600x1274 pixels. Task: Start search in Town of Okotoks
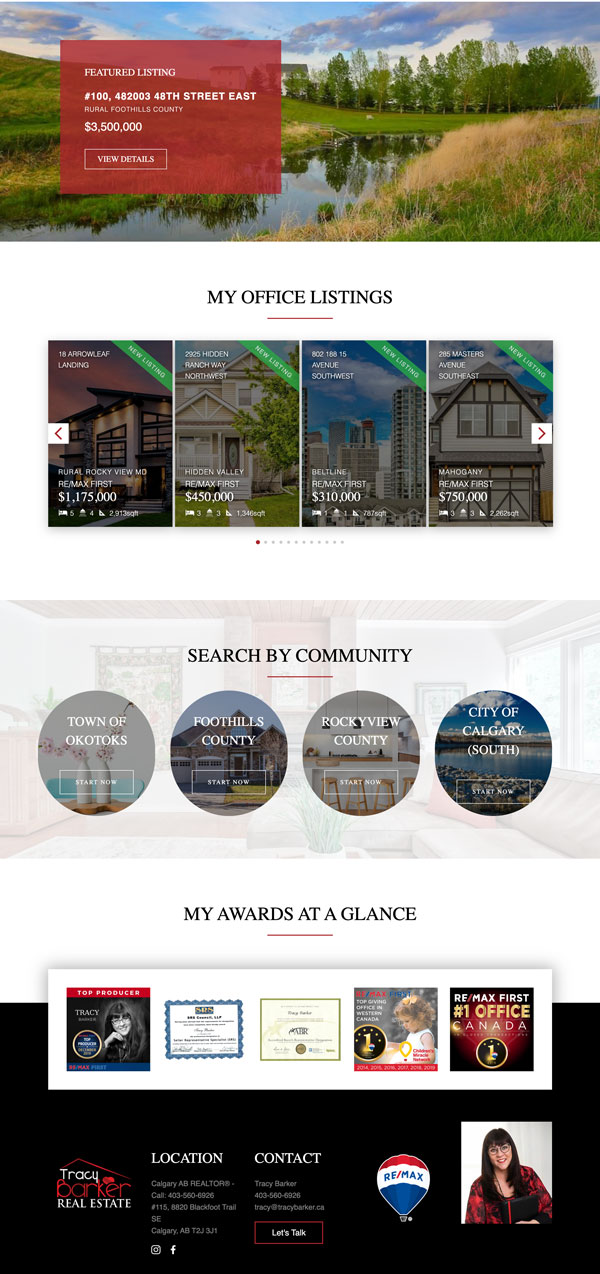[96, 782]
